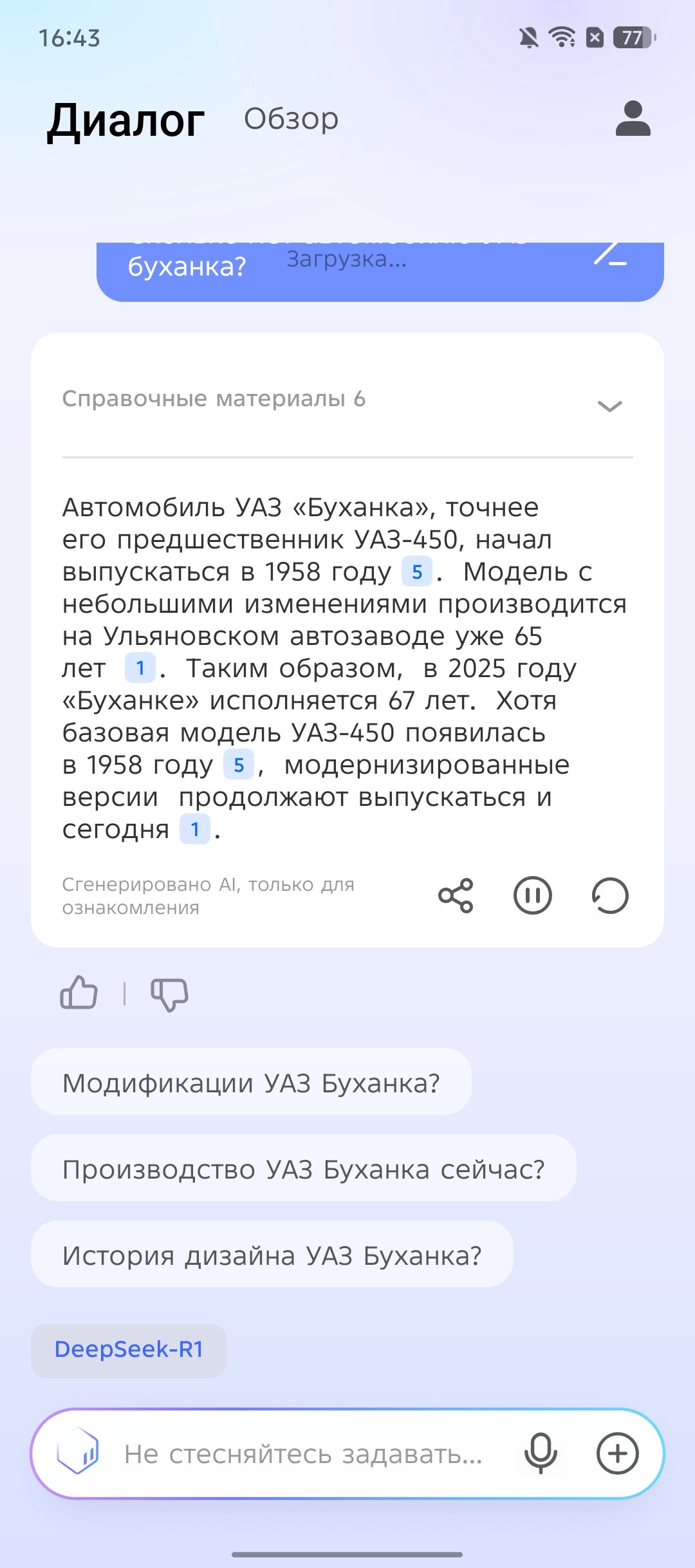Ask Производство УАЗ Буханка сейчас?
695x1568 pixels.
304,1168
